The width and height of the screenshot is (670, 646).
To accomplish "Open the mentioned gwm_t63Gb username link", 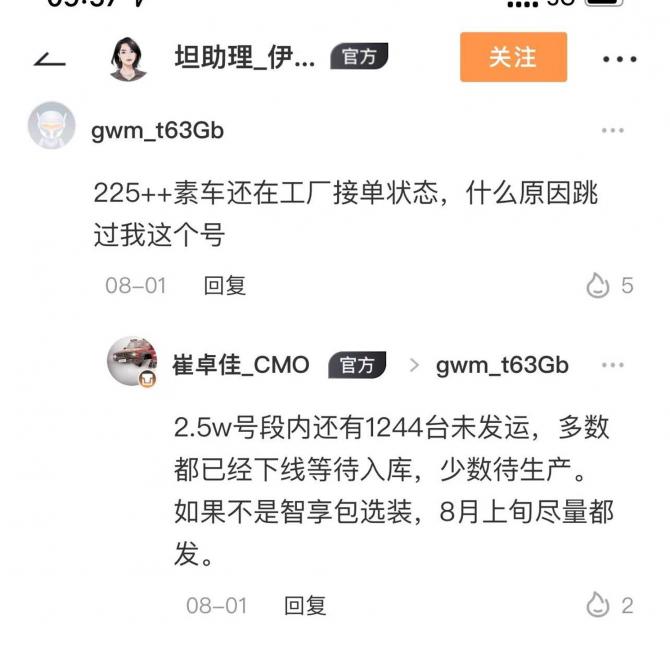I will [502, 365].
